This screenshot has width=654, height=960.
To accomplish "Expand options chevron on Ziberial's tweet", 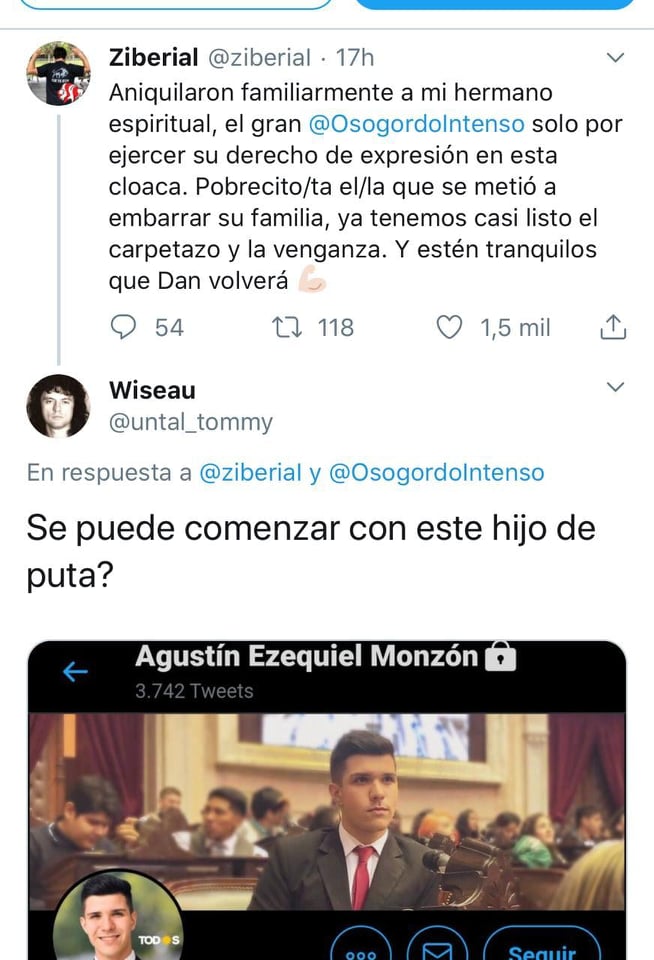I will [x=616, y=59].
